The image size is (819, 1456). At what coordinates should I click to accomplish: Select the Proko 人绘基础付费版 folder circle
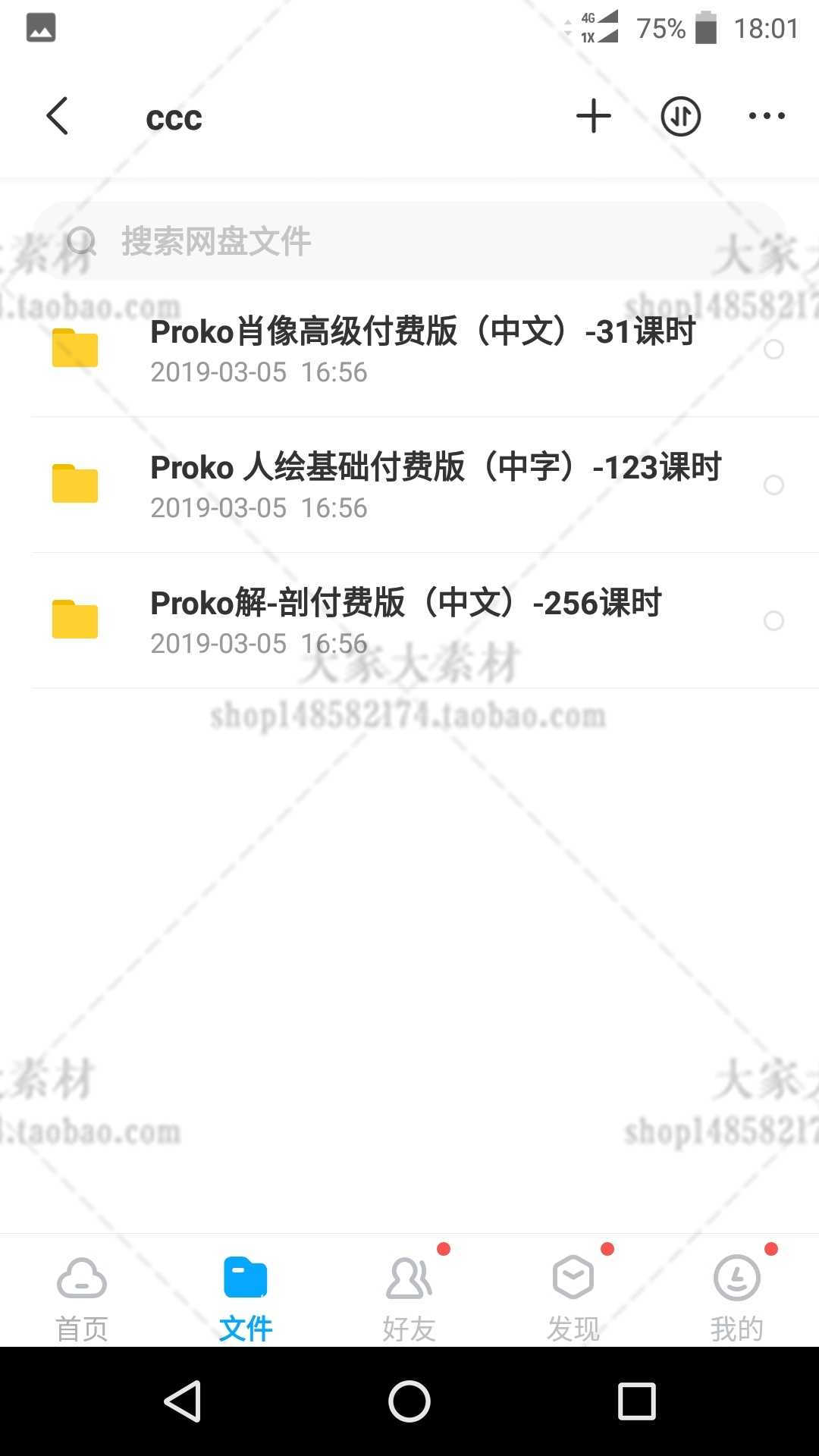(x=773, y=485)
